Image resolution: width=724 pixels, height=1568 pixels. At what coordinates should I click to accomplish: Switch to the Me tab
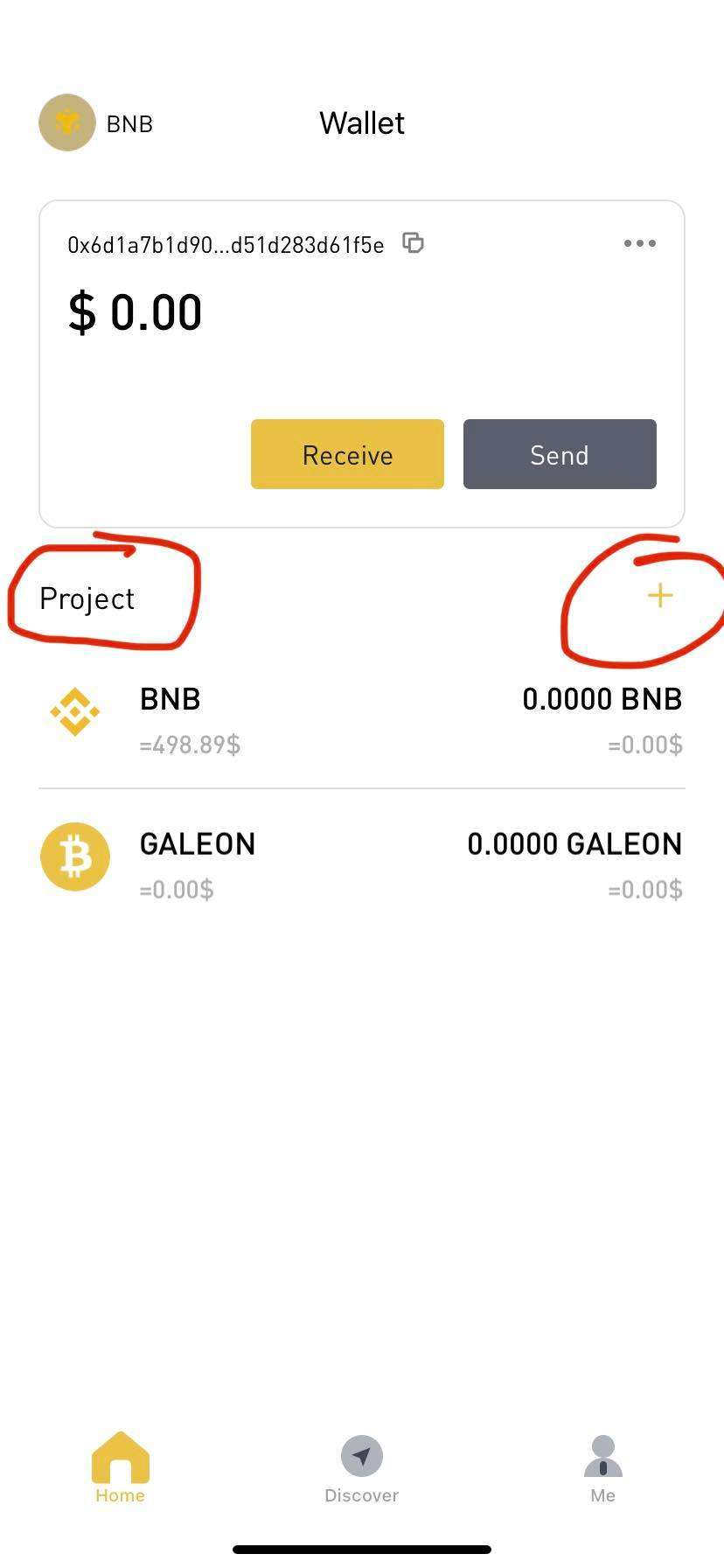coord(602,1468)
